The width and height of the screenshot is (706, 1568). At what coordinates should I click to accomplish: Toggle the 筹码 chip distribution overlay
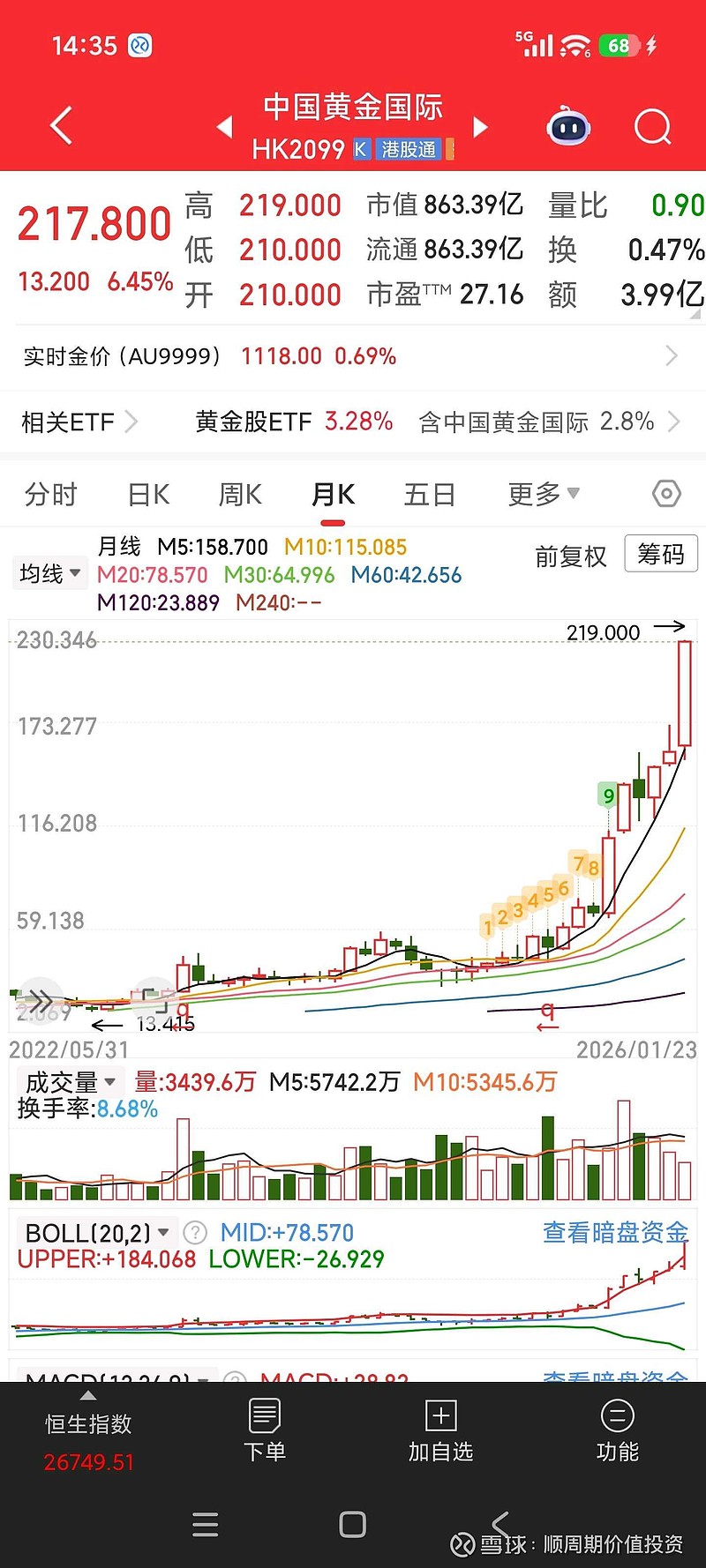[x=660, y=554]
